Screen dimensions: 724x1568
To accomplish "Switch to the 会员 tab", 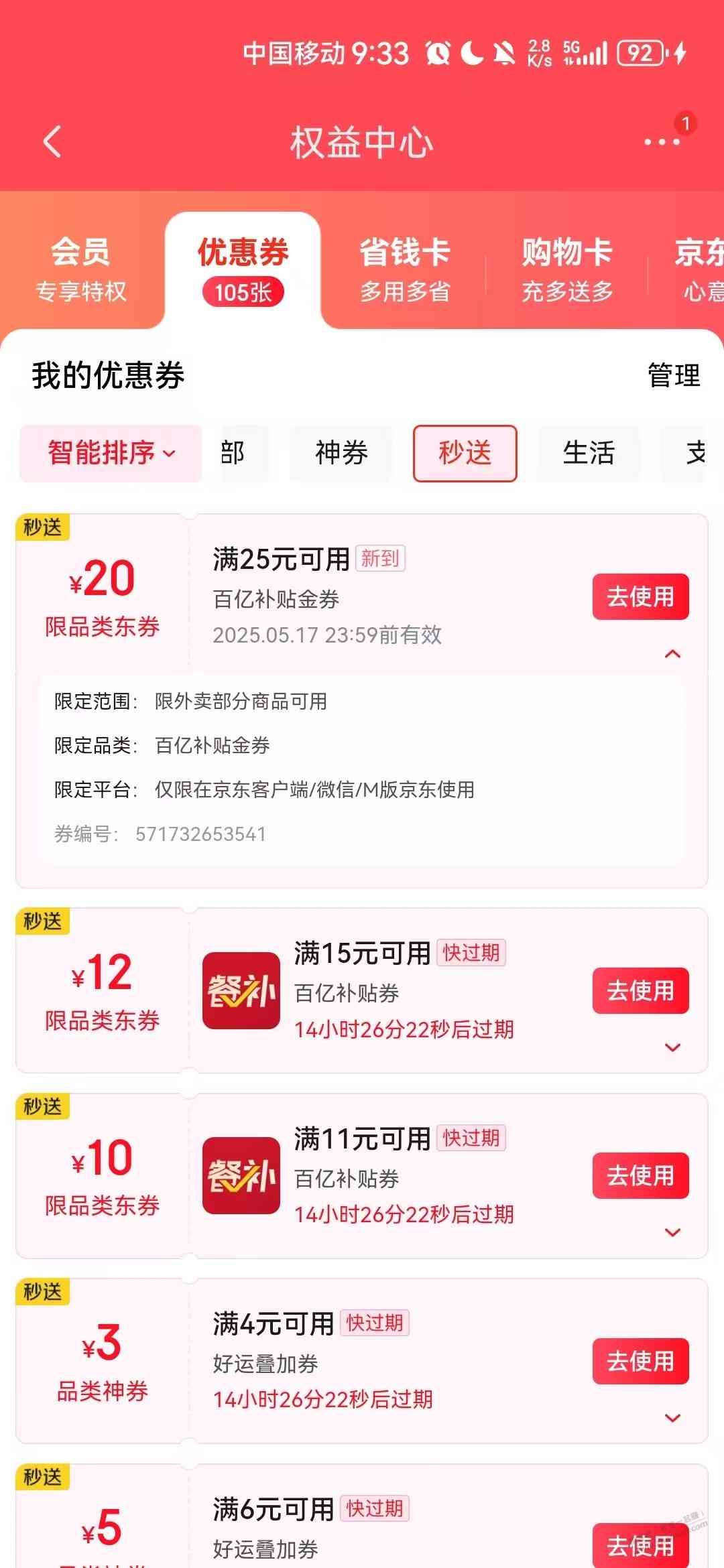I will click(x=80, y=269).
